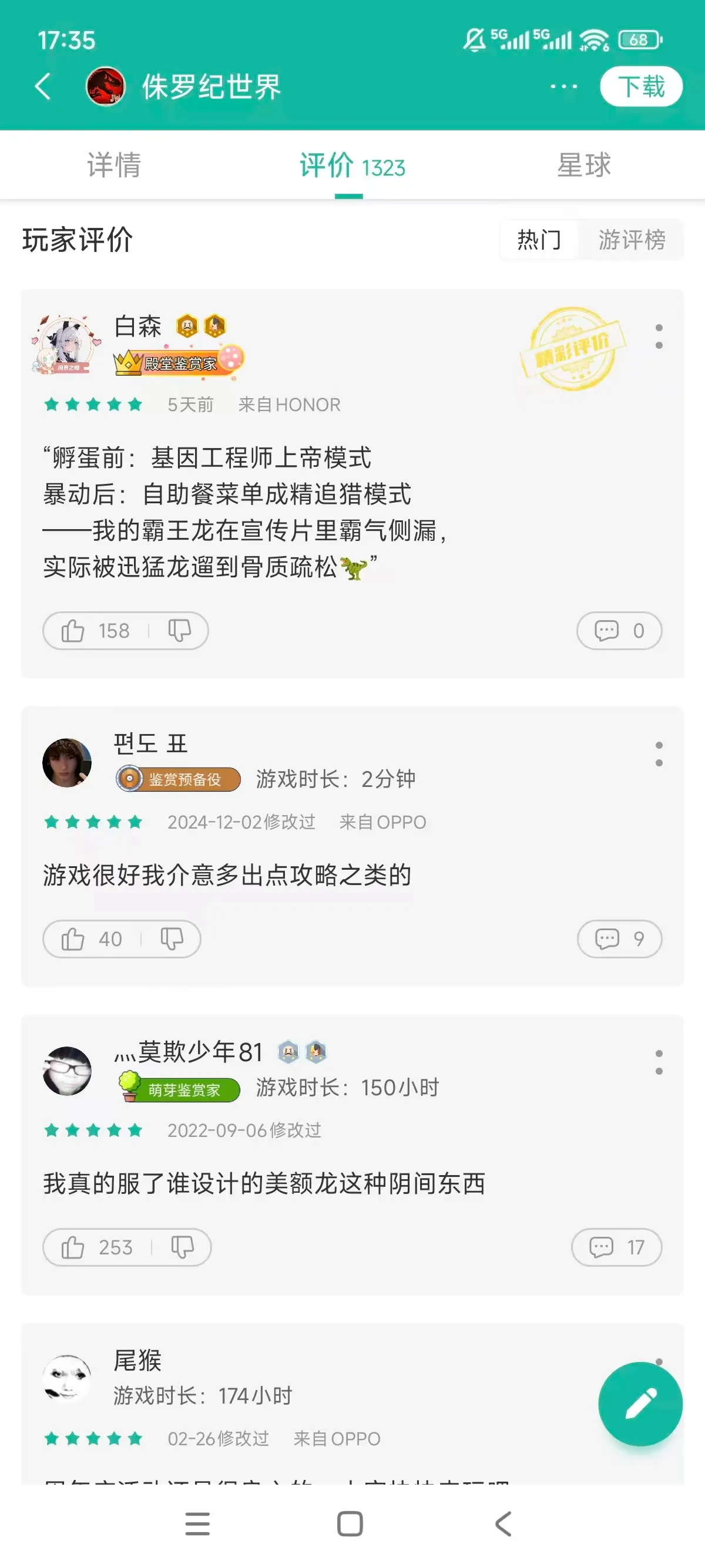Screen dimensions: 705x1568
Task: Dislike 莫欺少年81's review
Action: point(182,1247)
